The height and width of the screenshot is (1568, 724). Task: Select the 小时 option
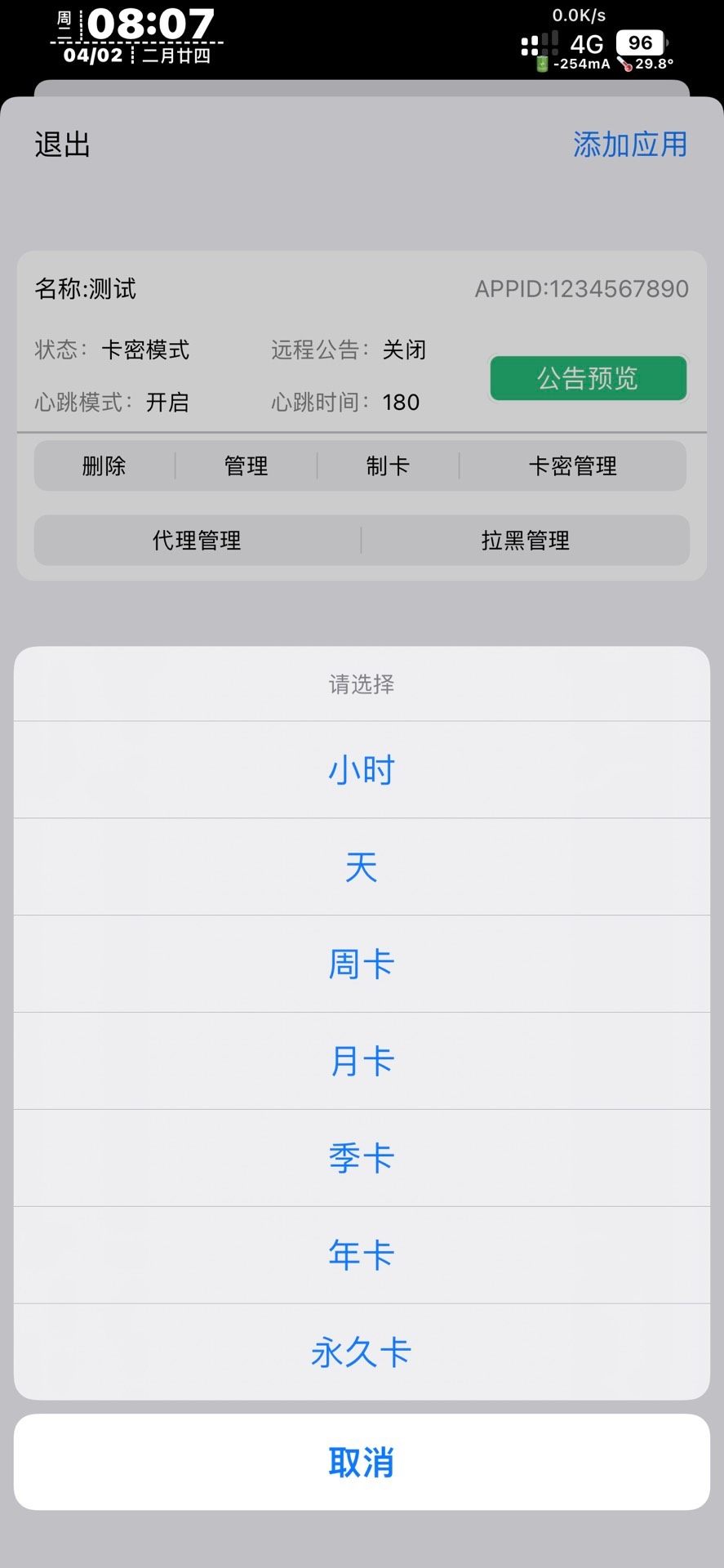tap(362, 770)
